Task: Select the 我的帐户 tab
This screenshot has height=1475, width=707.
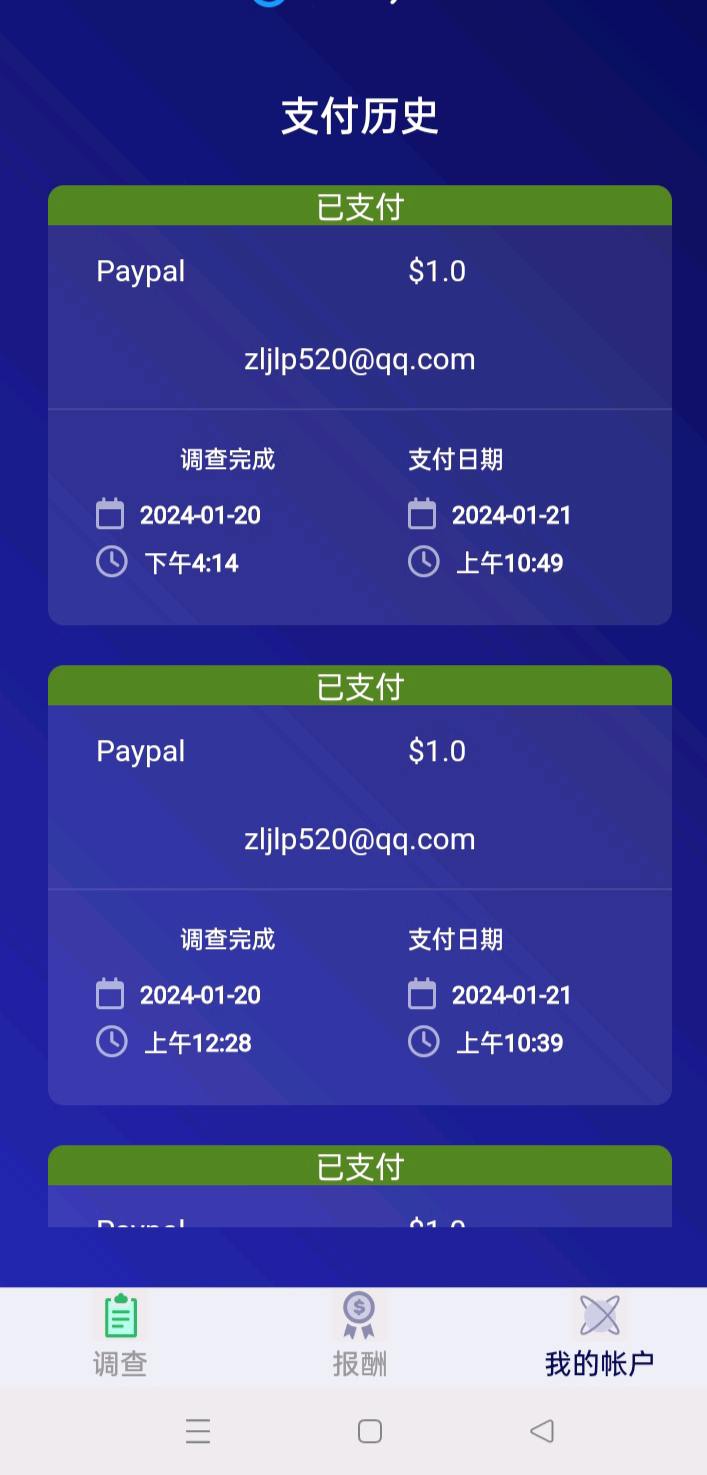Action: (x=599, y=1335)
